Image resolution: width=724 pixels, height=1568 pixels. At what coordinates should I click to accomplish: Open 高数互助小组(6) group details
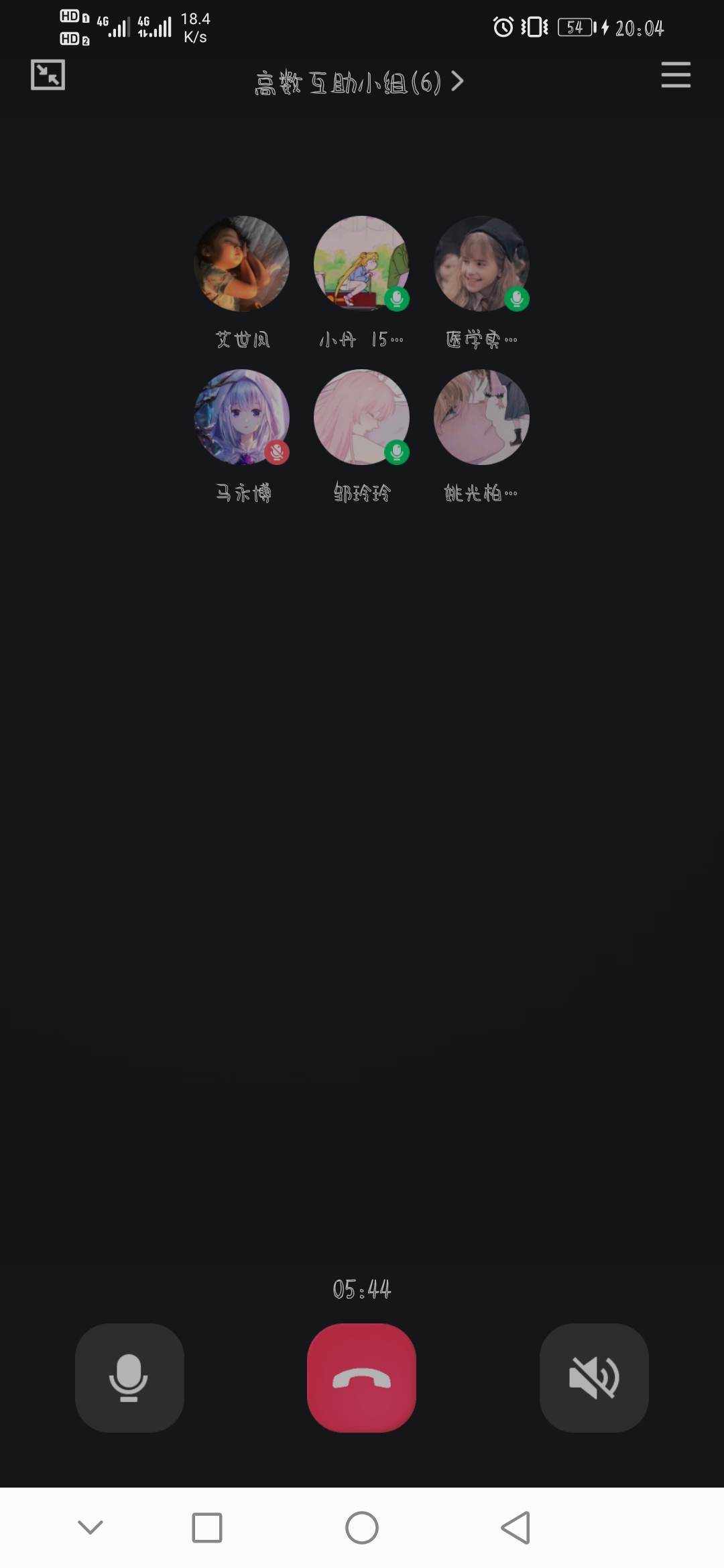[x=359, y=82]
